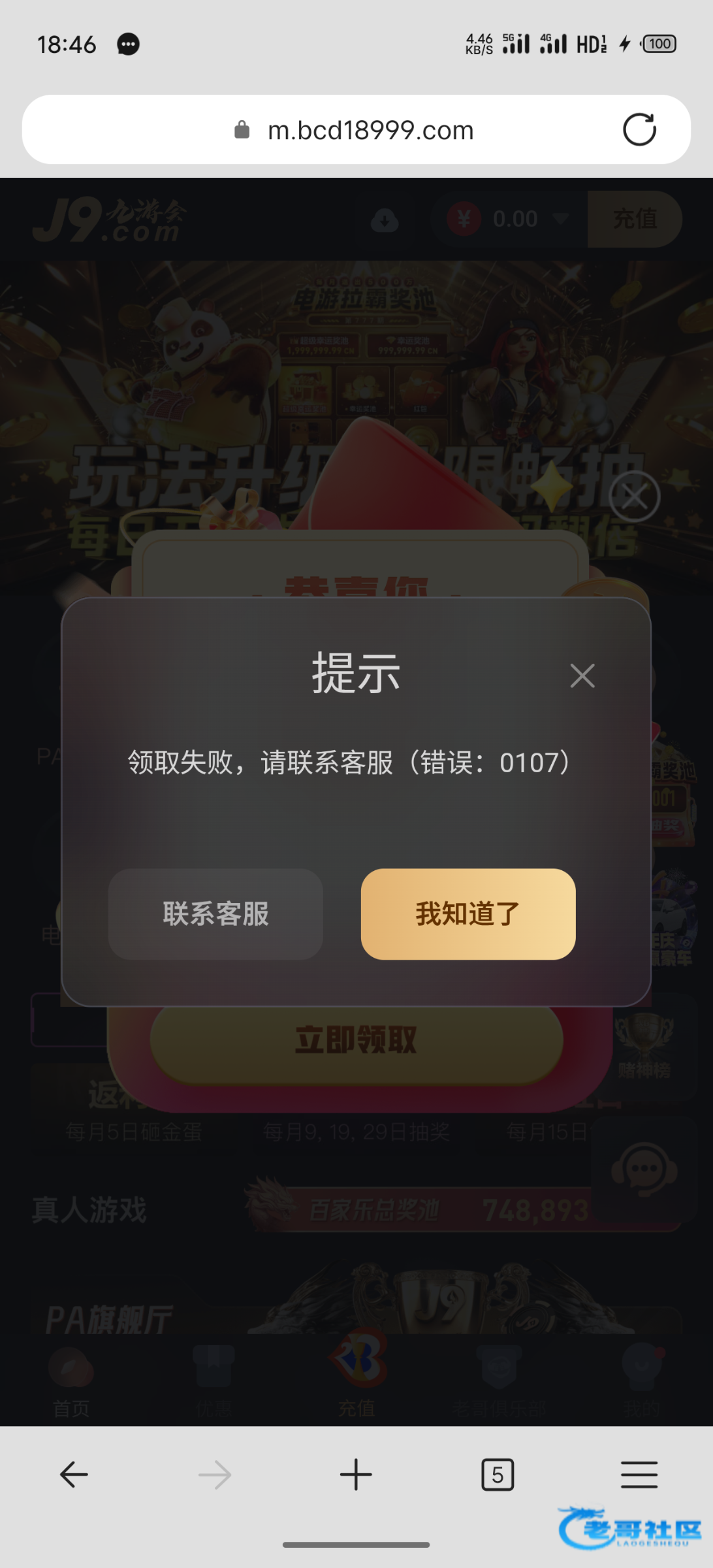Open the tab switcher showing 5 tabs
The image size is (713, 1568).
(498, 1475)
